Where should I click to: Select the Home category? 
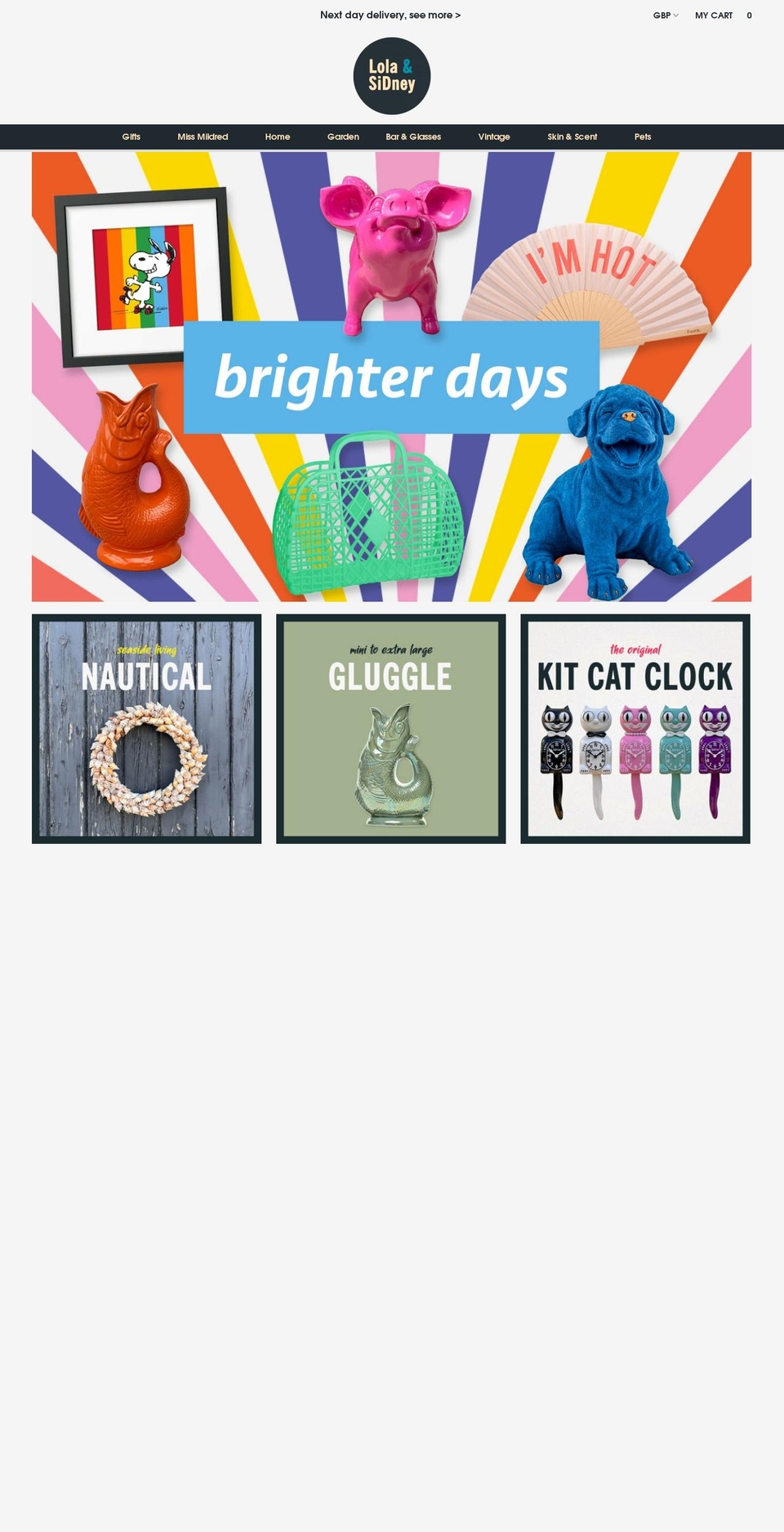277,136
